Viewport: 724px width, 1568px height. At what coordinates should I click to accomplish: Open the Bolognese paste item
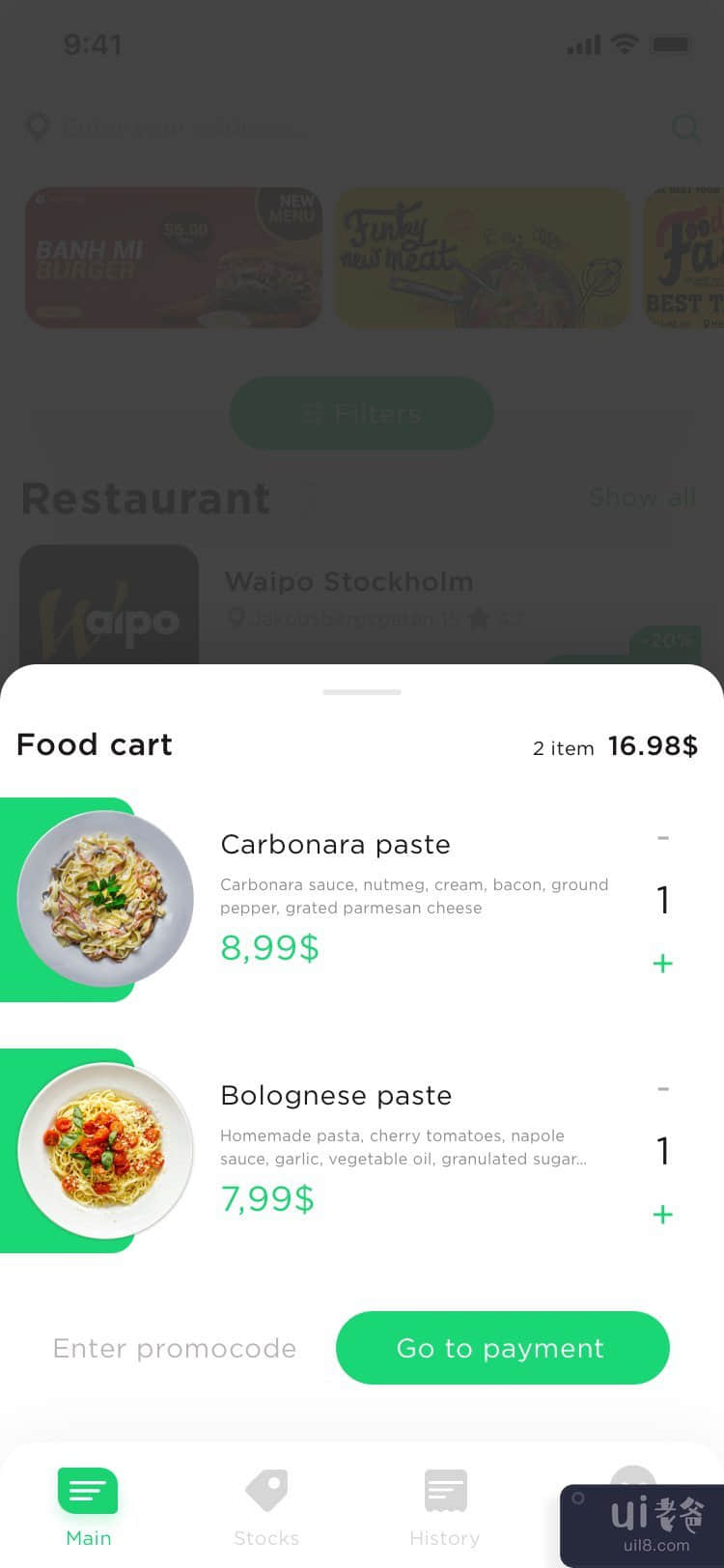[336, 1096]
